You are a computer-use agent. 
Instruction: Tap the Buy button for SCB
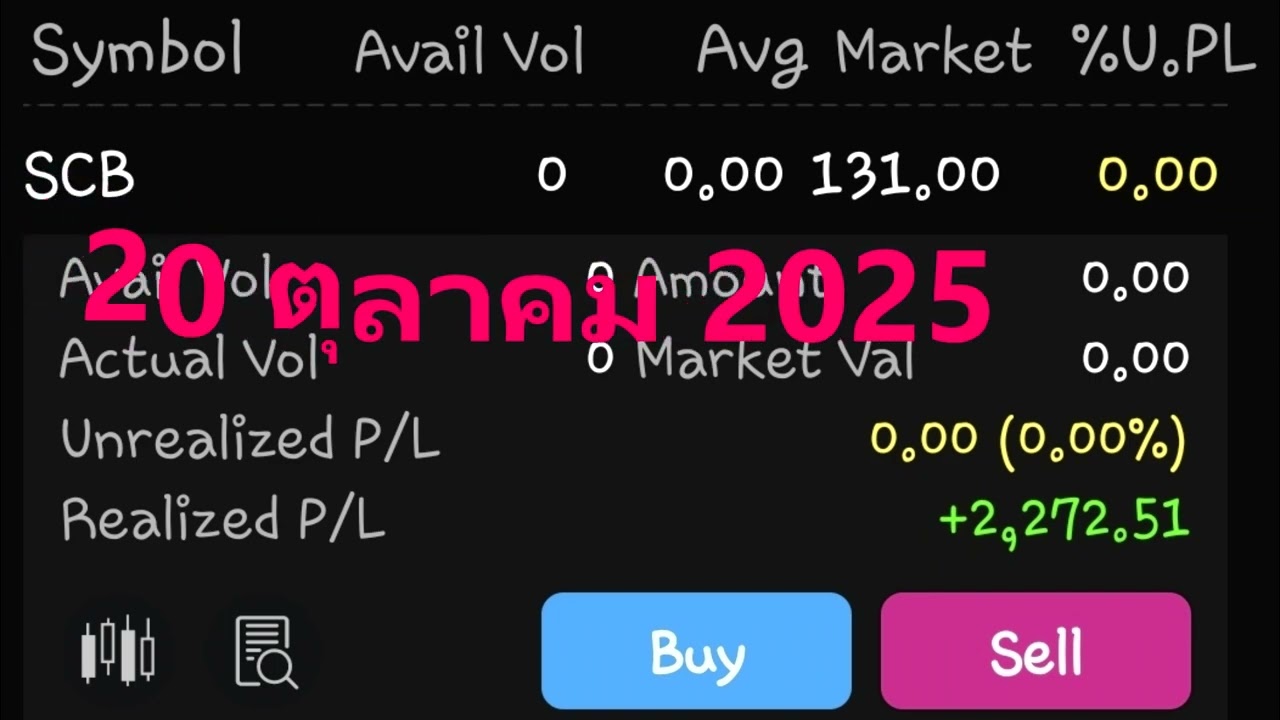(696, 651)
